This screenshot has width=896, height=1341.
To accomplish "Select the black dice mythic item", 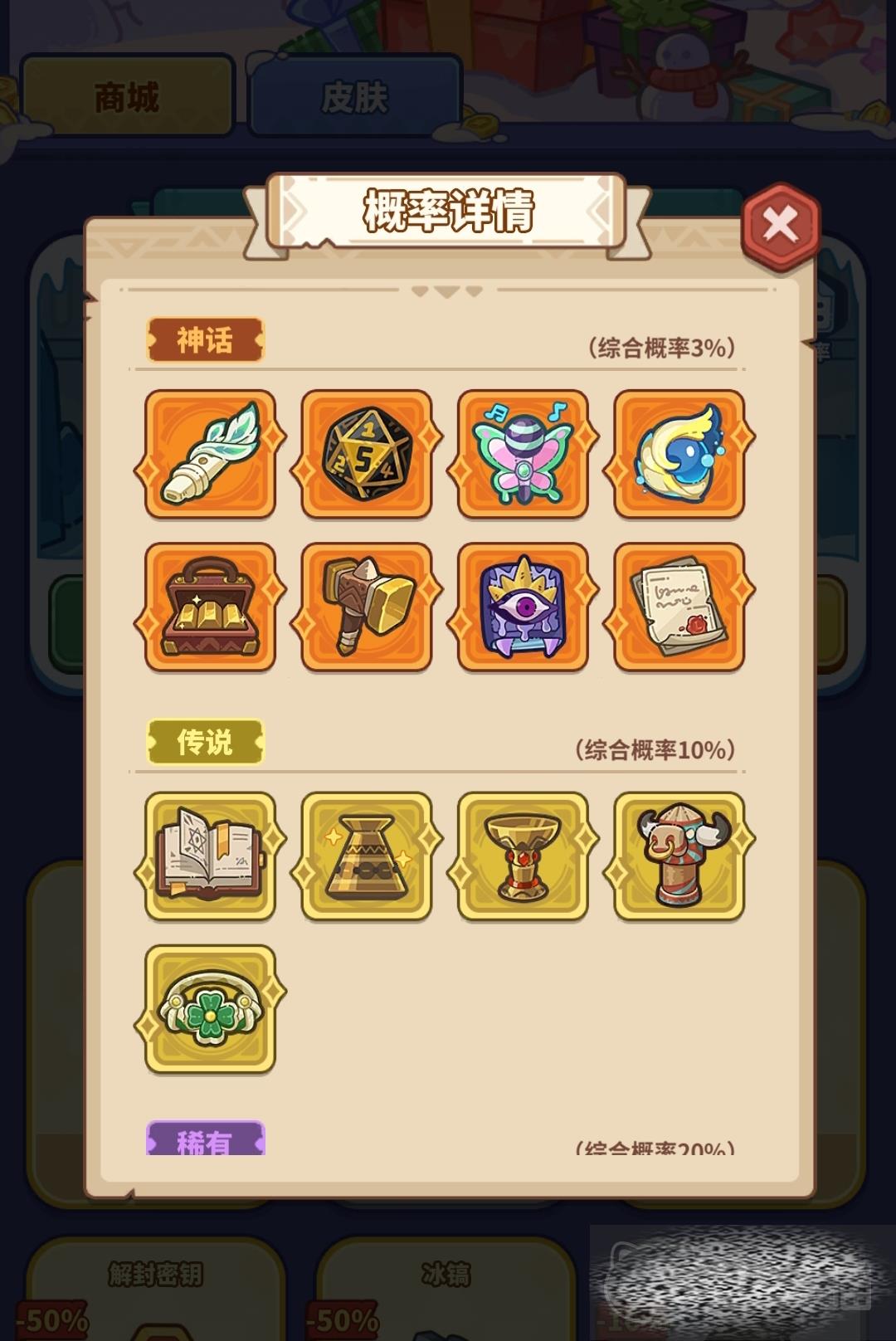I will (367, 454).
